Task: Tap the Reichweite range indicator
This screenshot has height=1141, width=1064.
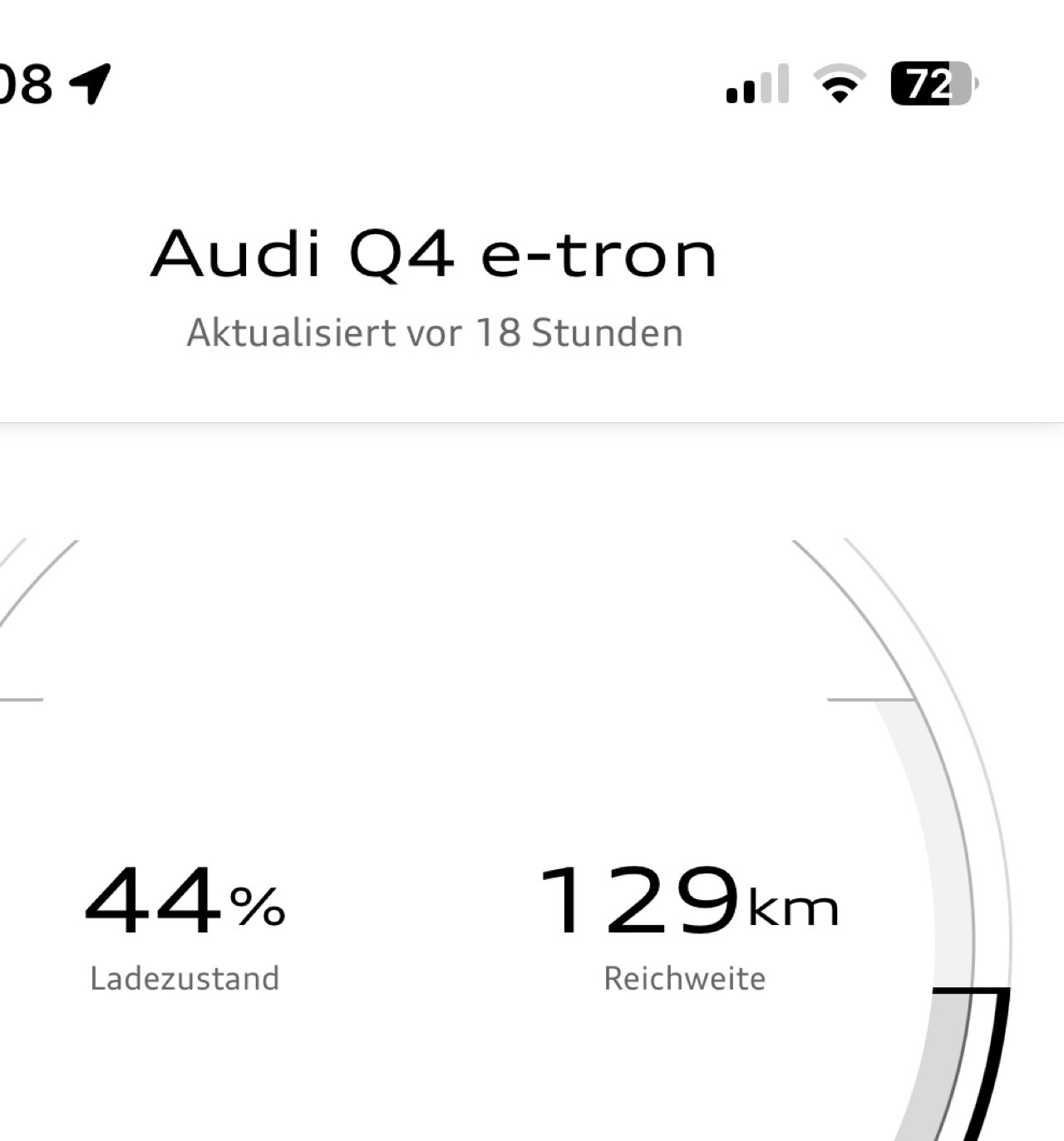Action: 685,977
